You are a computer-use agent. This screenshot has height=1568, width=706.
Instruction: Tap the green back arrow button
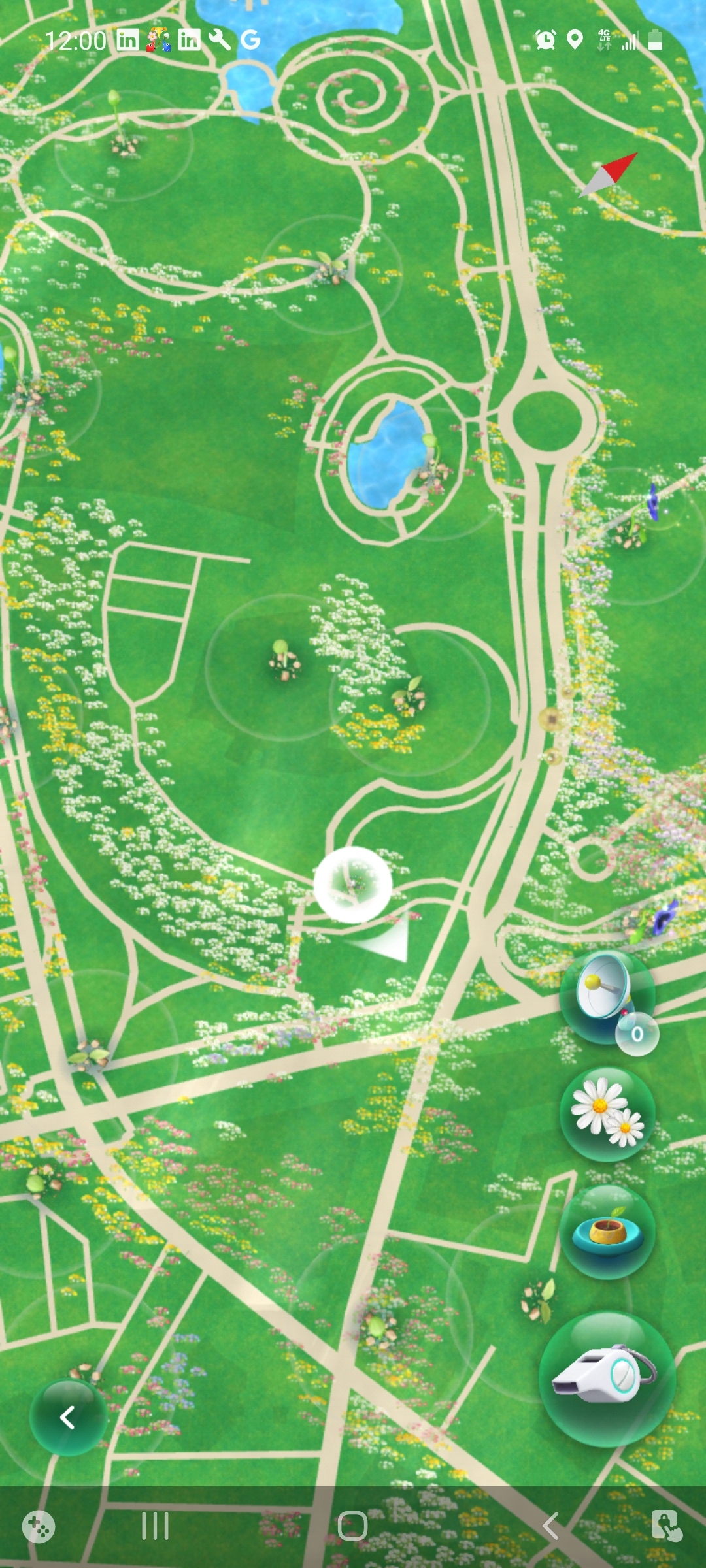[68, 1417]
